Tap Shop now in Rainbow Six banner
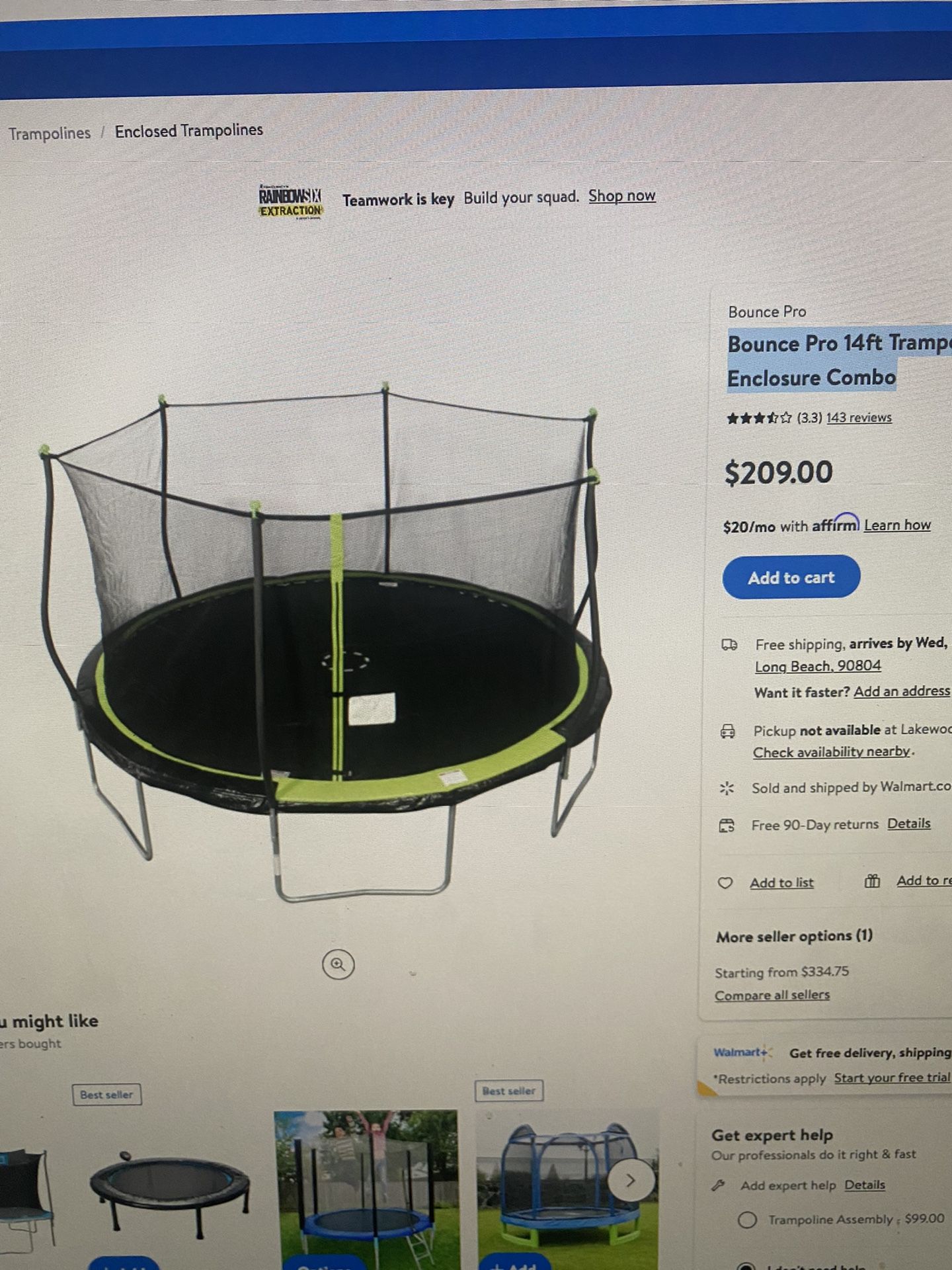 tap(621, 196)
